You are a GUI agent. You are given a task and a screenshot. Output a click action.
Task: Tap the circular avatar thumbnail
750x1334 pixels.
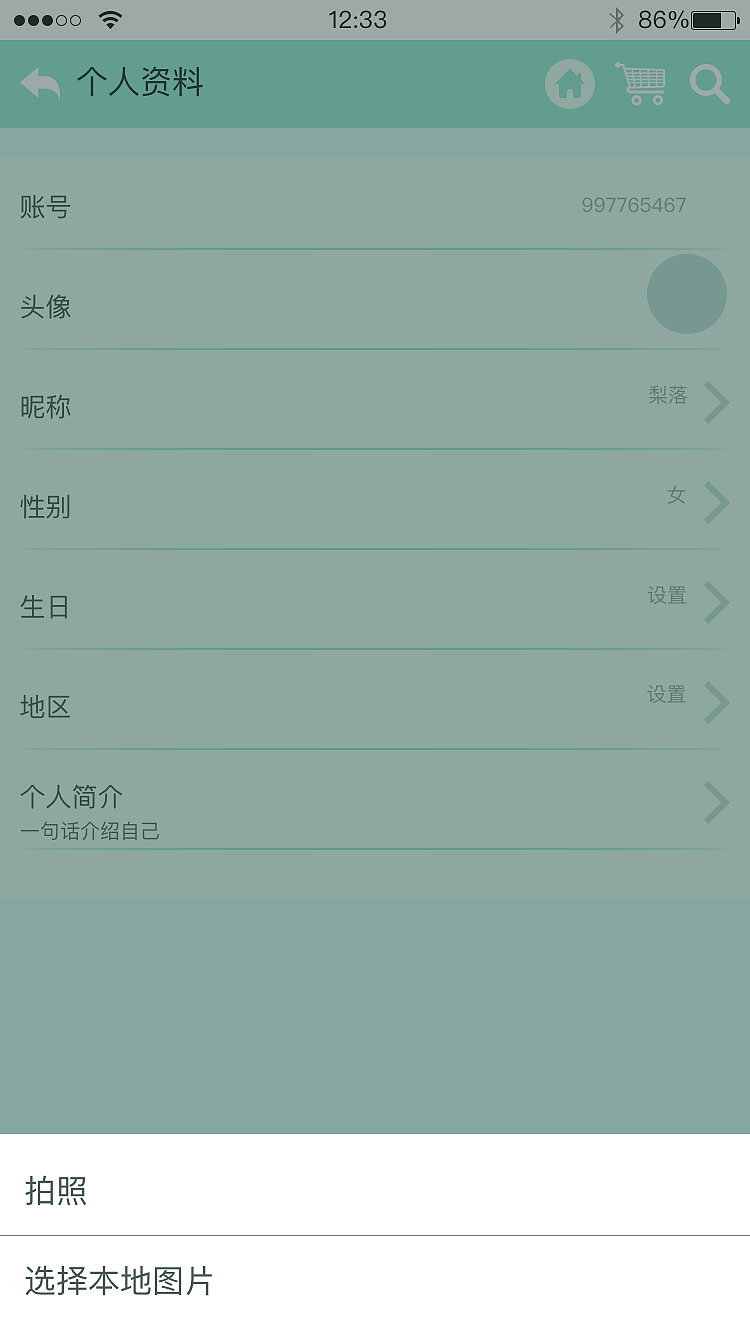pos(686,294)
